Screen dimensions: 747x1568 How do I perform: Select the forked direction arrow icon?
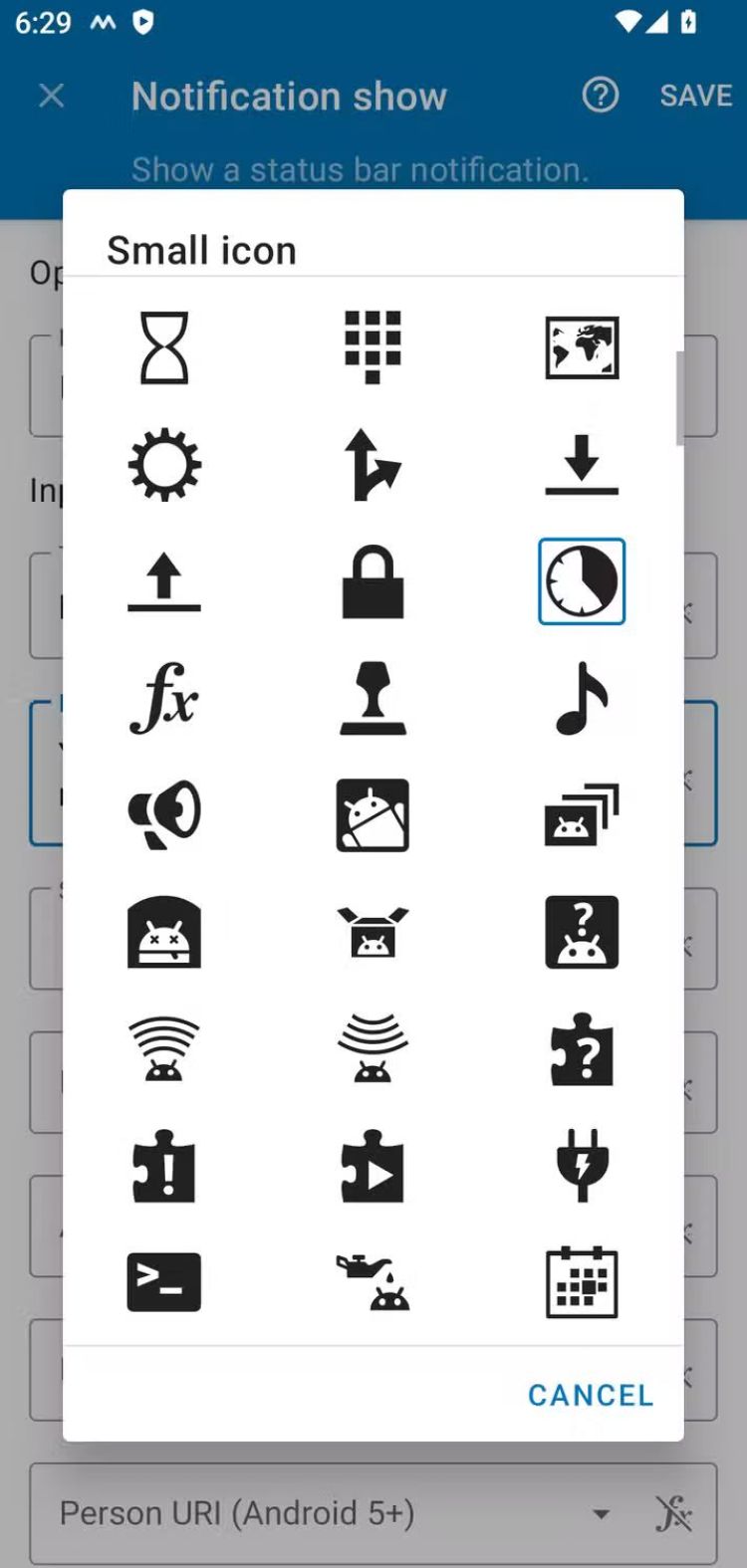373,465
